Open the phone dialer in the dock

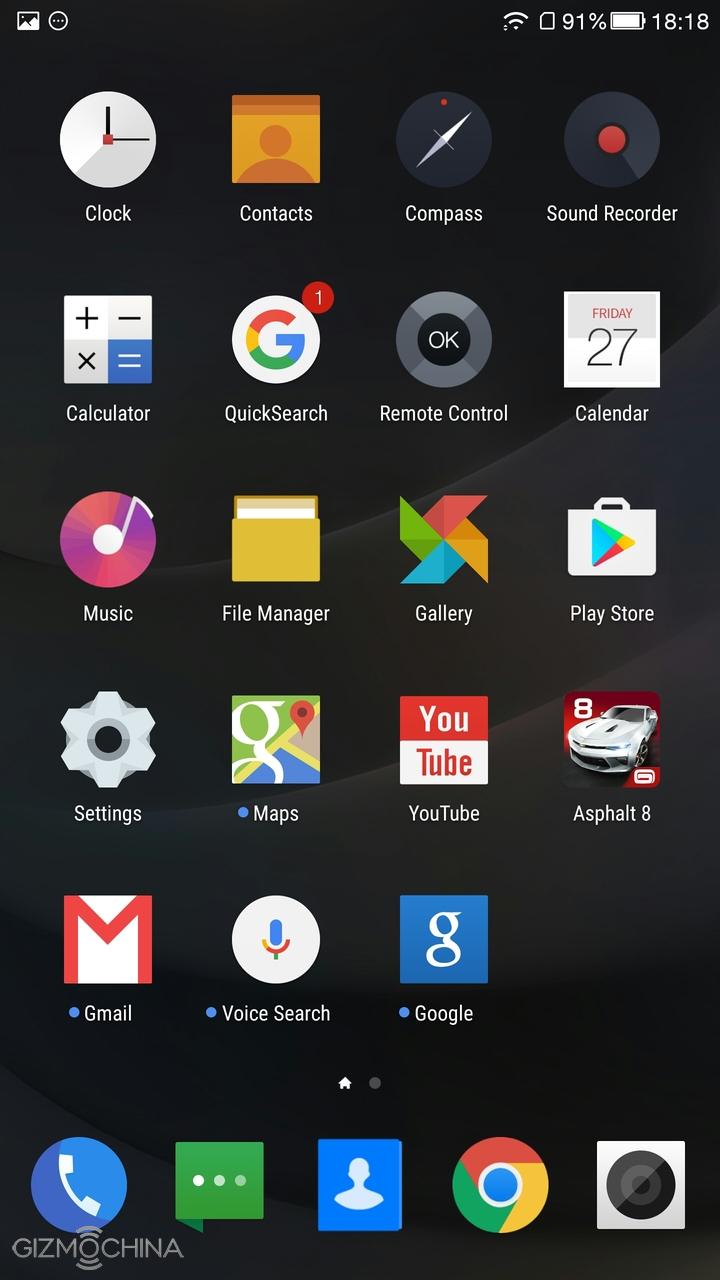pyautogui.click(x=79, y=1185)
